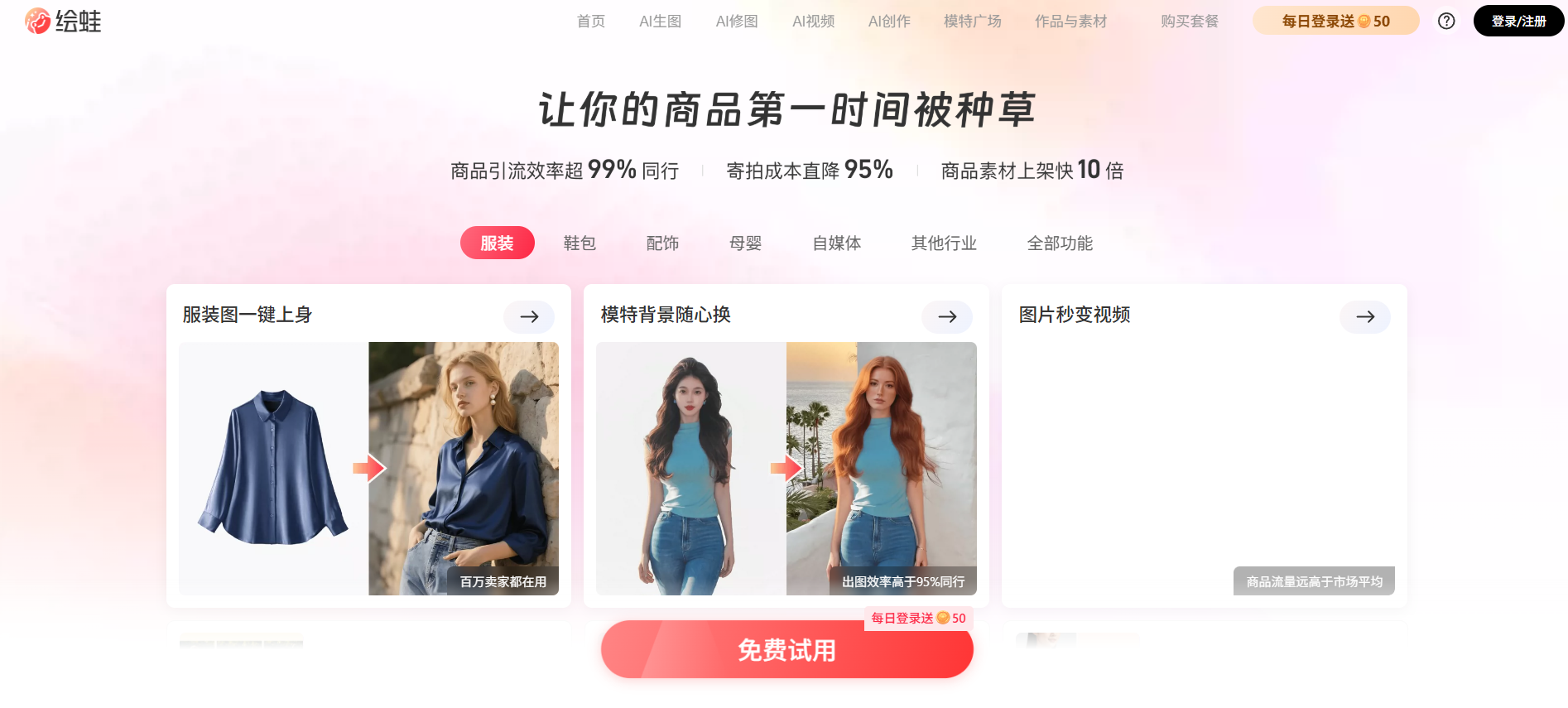Open the AI修图 menu

coord(737,22)
